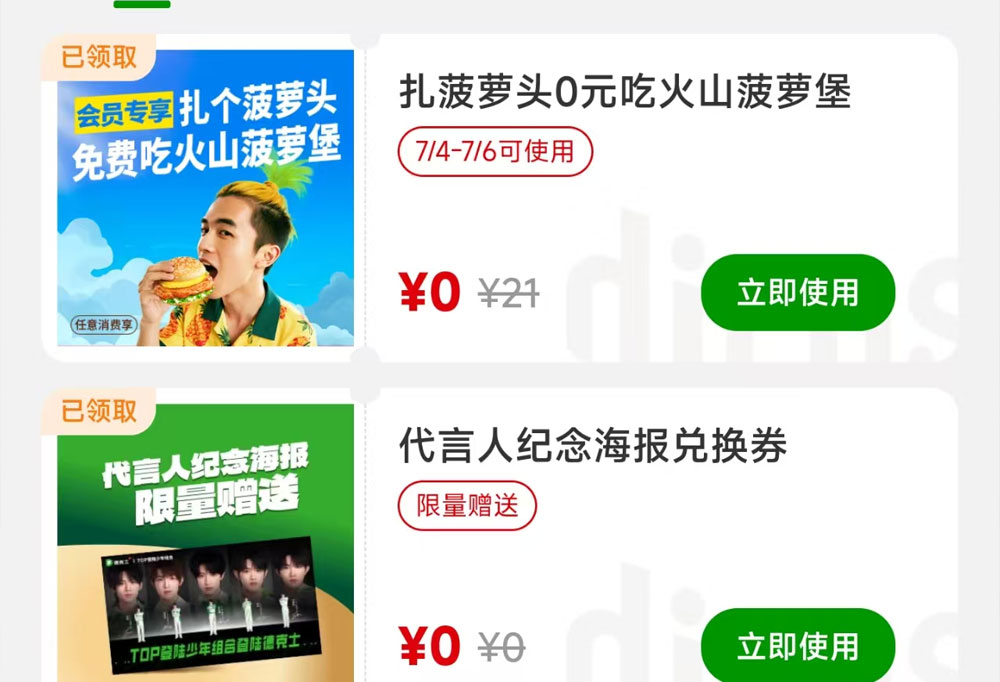Use the 代言人纪念海报兑换券 now
The height and width of the screenshot is (682, 1000).
click(797, 645)
